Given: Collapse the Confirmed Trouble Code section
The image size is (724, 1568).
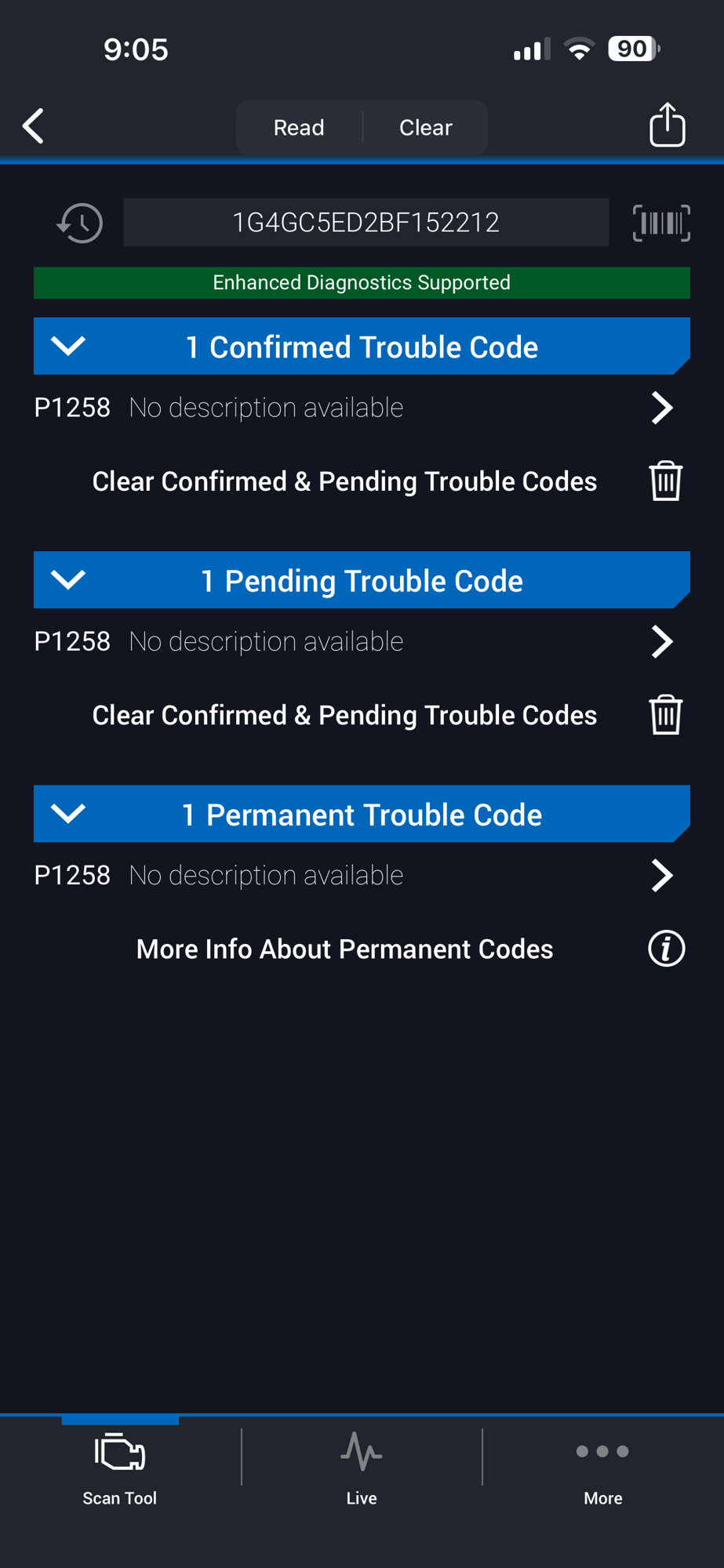Looking at the screenshot, I should (362, 347).
